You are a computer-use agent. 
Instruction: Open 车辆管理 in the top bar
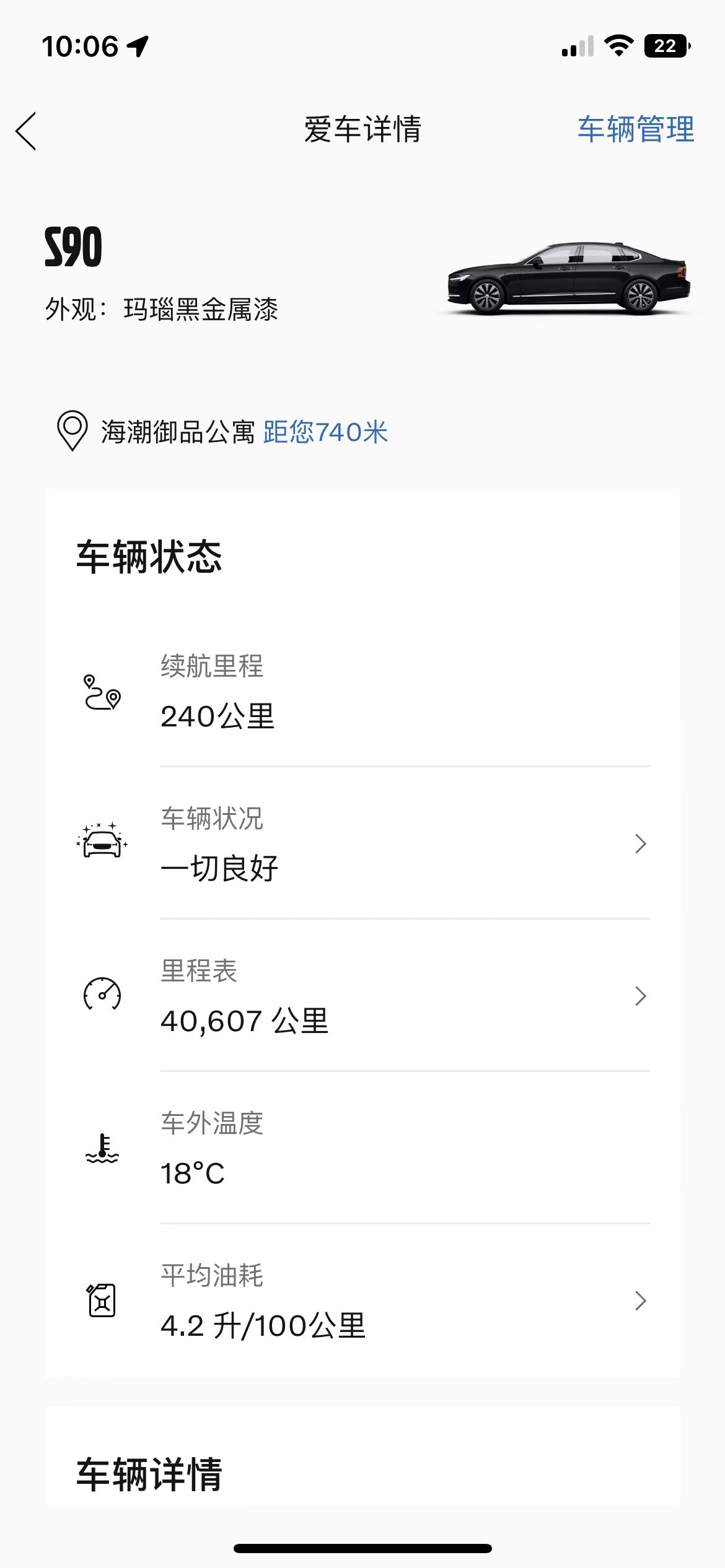point(635,129)
